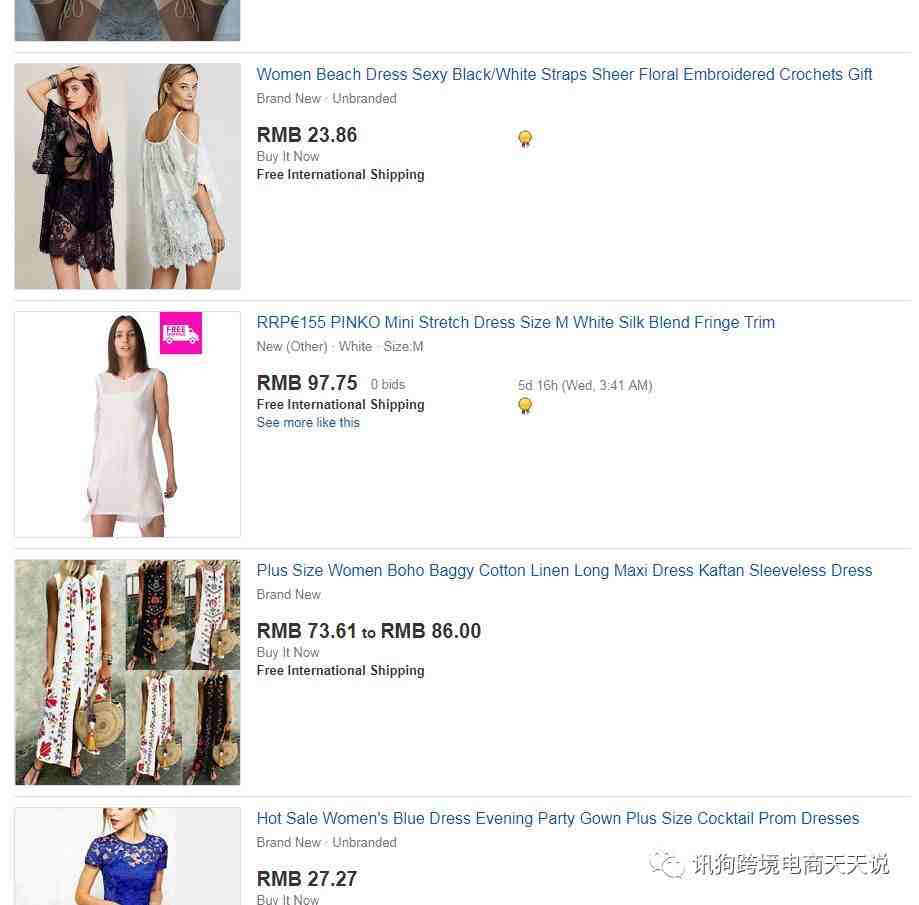Open Plus Size Women Boho Maxi Dress title
The height and width of the screenshot is (905, 919).
coord(564,570)
